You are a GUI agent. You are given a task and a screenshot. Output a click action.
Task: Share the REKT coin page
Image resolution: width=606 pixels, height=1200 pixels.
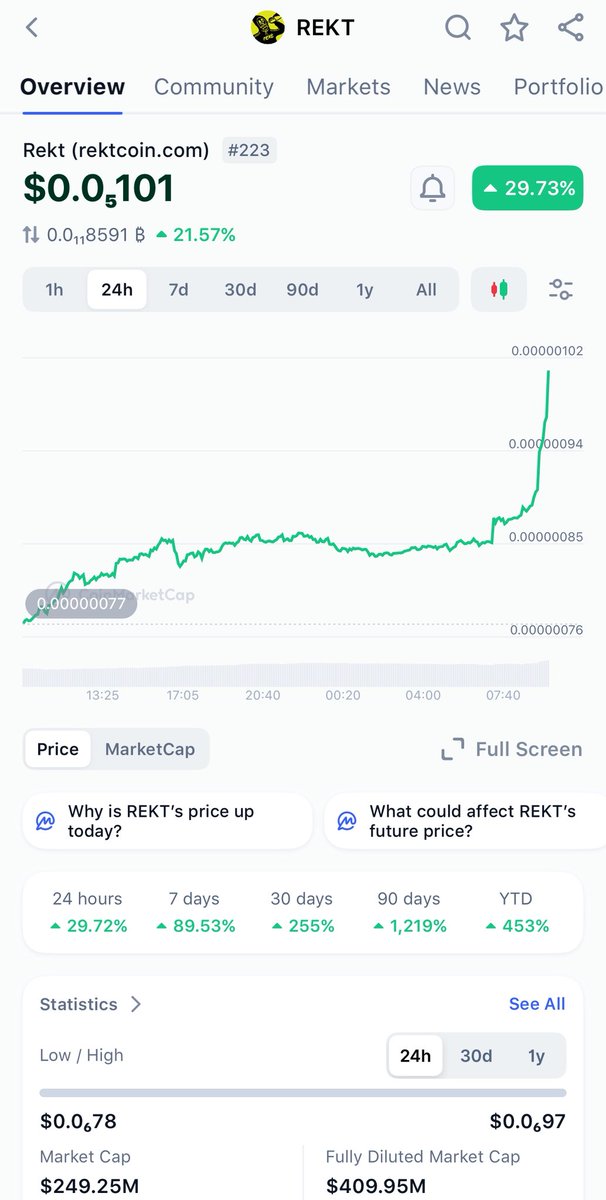571,28
